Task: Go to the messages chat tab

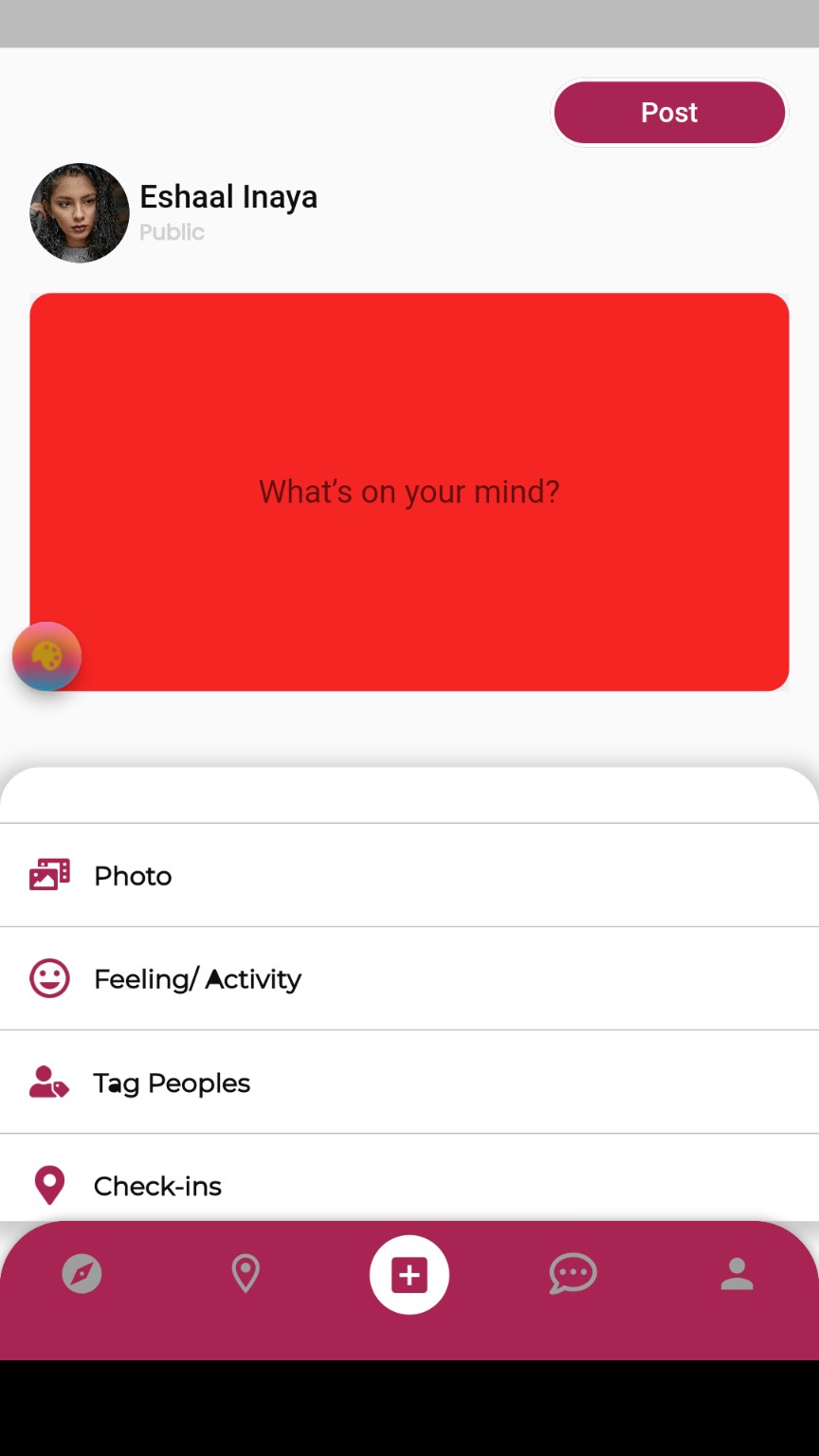Action: (573, 1273)
